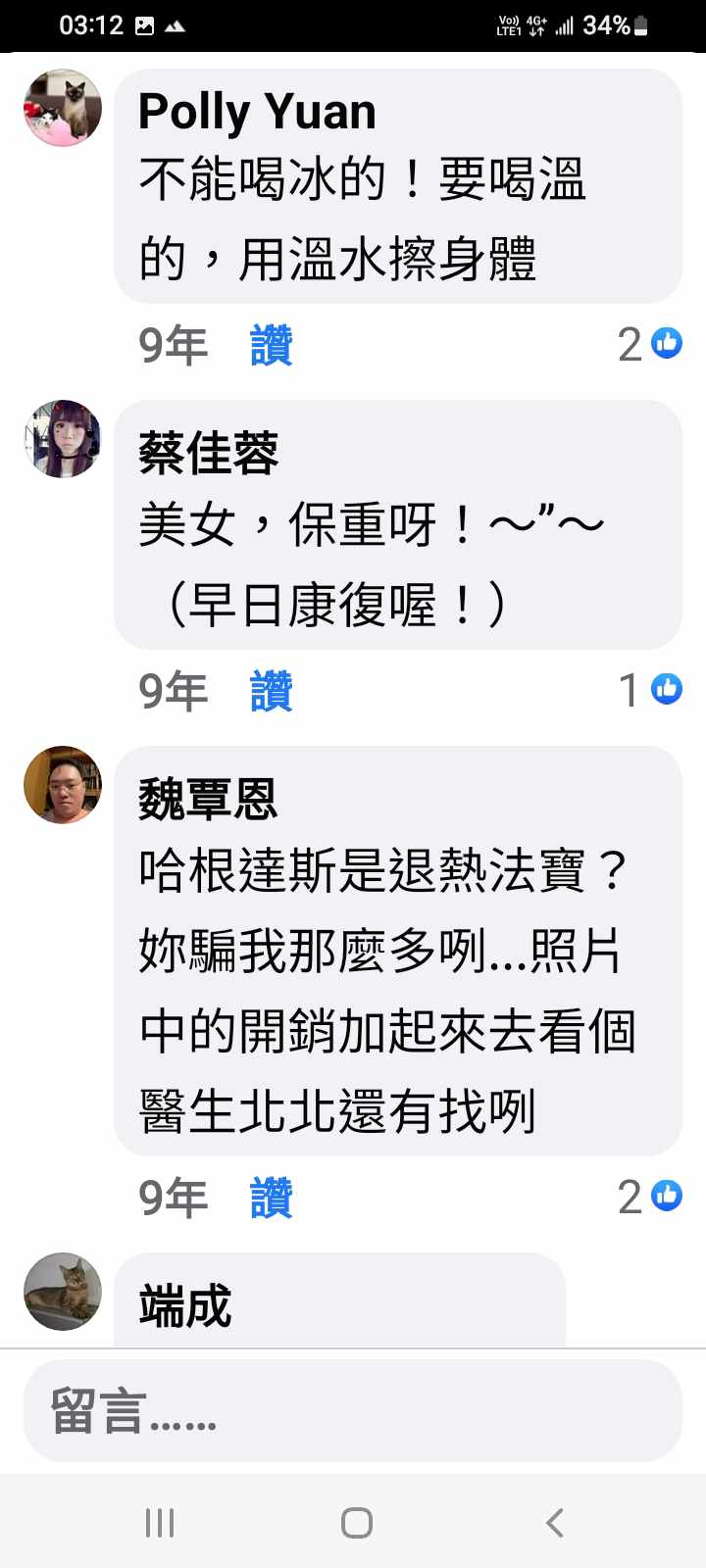Open 端成's profile picture
Viewport: 706px width, 1568px height.
(63, 1292)
